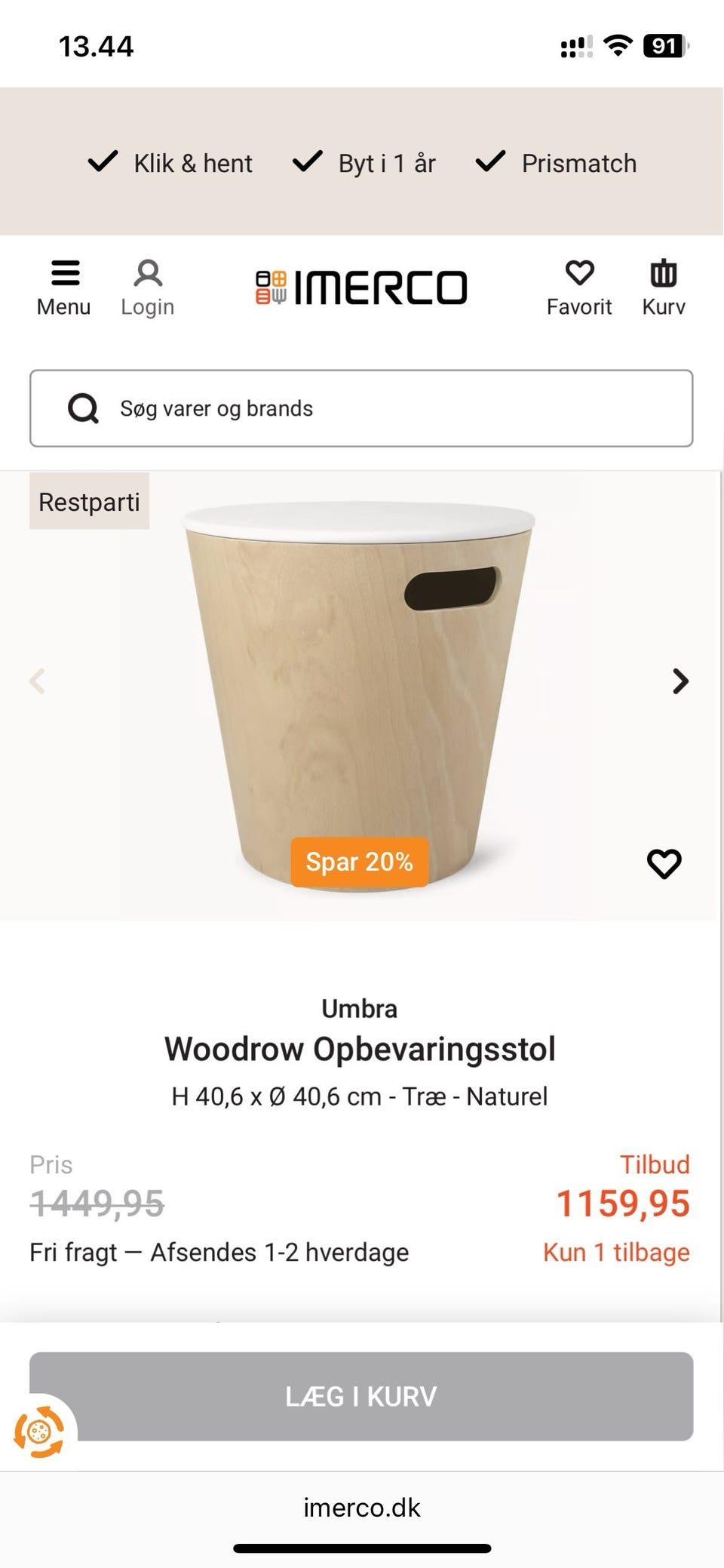Show the next product image
The image size is (724, 1568).
tap(680, 681)
